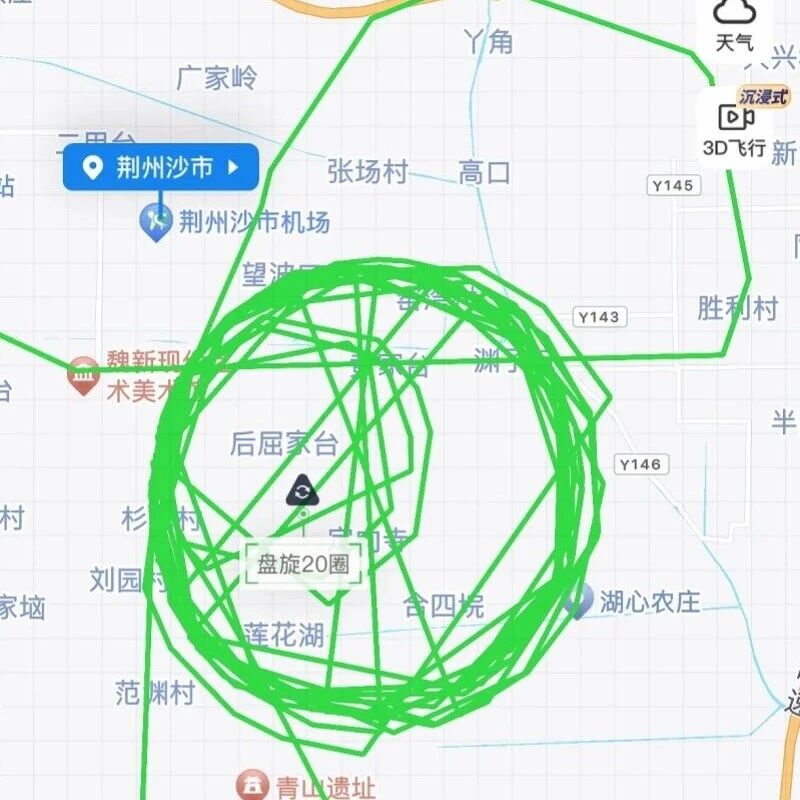Viewport: 800px width, 800px height.
Task: Start the 3D飞行 immersive view
Action: click(x=735, y=126)
